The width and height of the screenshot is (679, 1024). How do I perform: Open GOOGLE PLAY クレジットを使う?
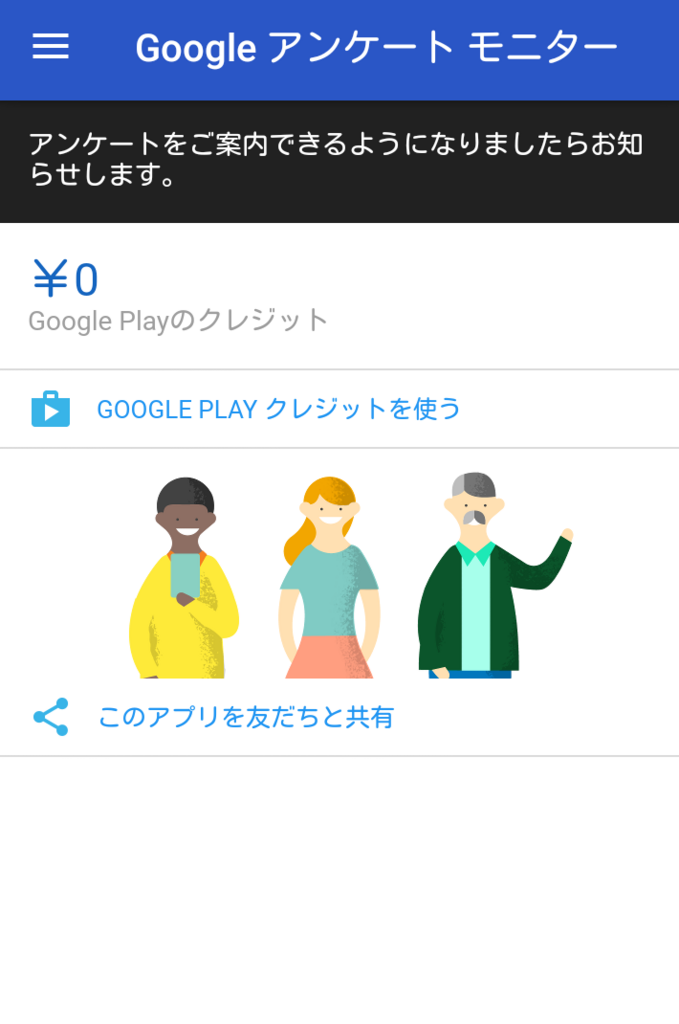pyautogui.click(x=278, y=409)
